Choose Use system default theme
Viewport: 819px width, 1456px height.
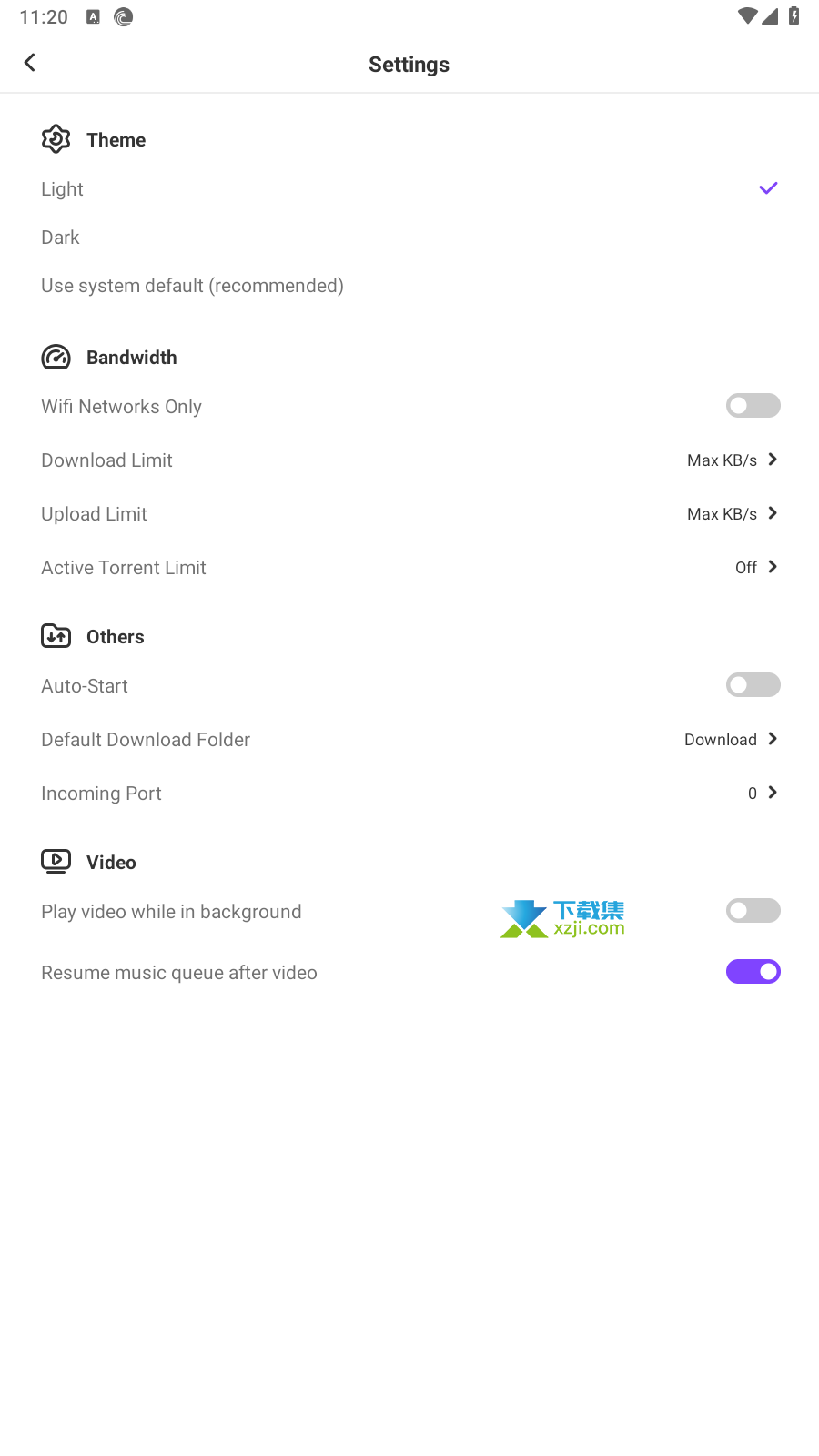tap(409, 286)
